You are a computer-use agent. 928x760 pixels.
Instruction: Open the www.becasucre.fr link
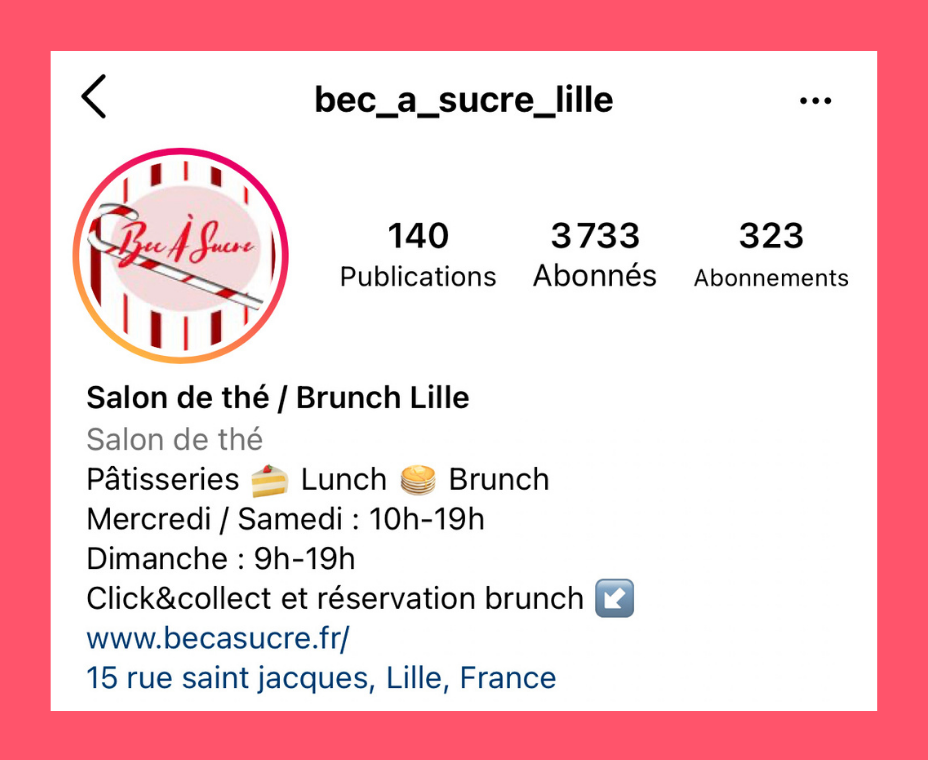click(218, 637)
